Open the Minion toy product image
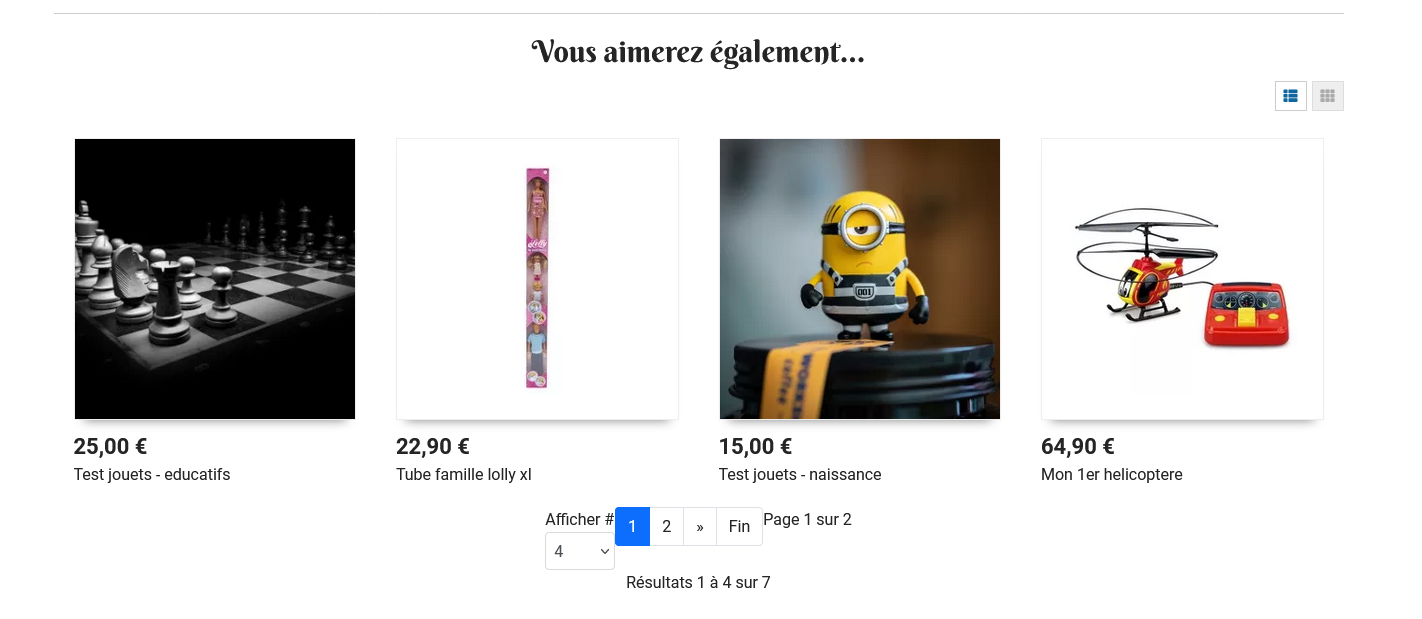 click(860, 279)
